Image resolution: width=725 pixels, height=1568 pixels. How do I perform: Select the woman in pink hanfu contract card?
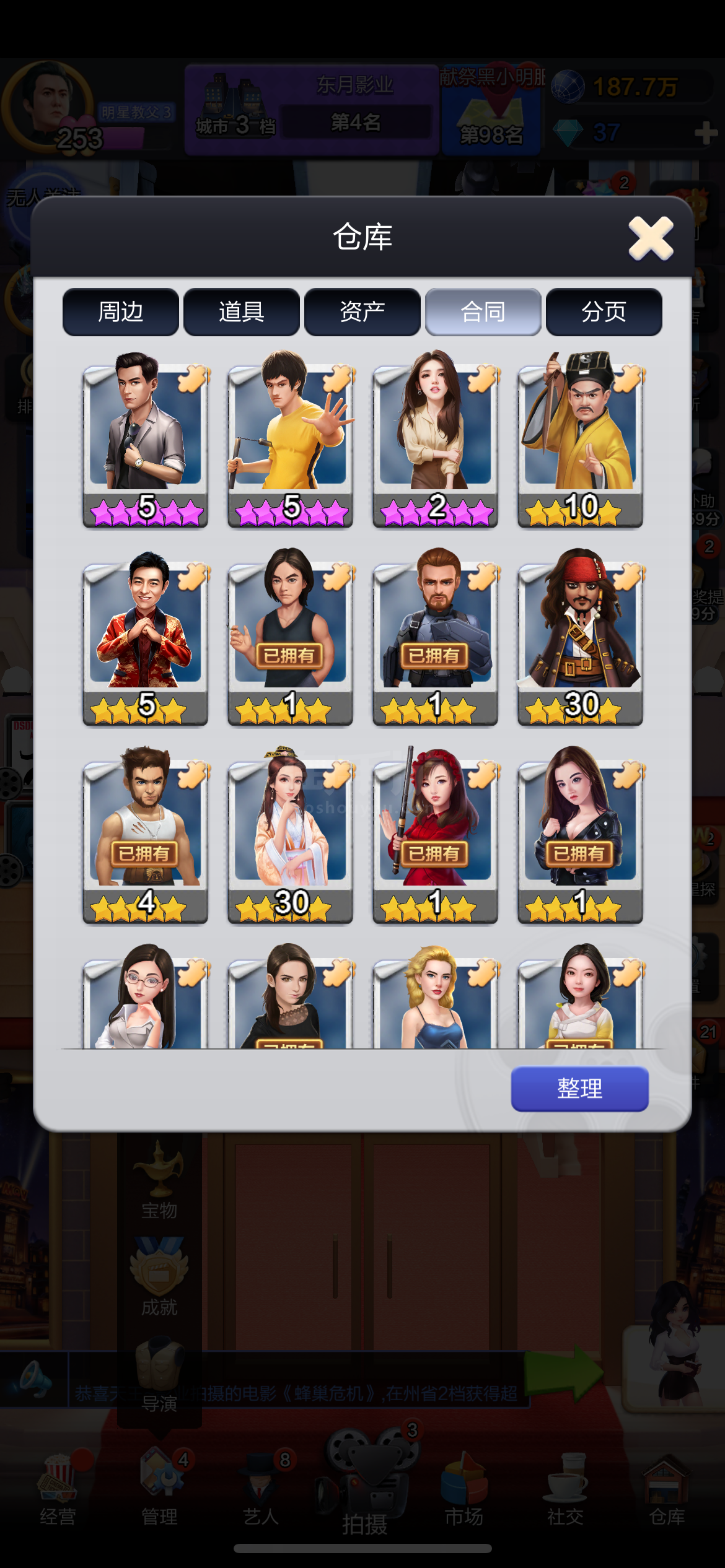290,836
